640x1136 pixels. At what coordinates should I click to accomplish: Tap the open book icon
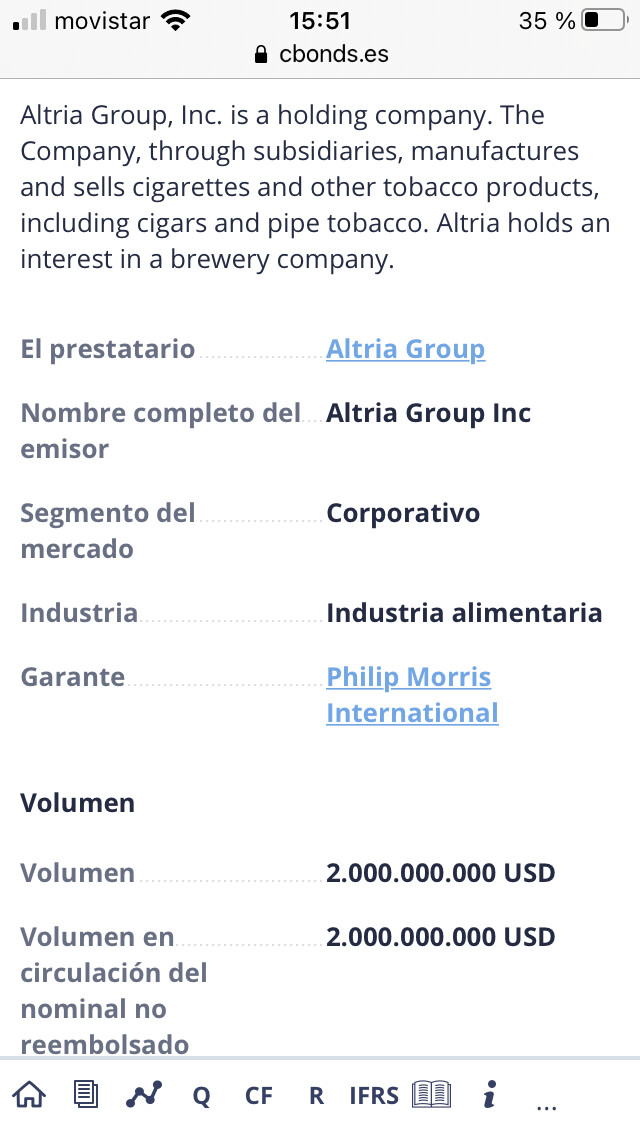[x=431, y=1095]
